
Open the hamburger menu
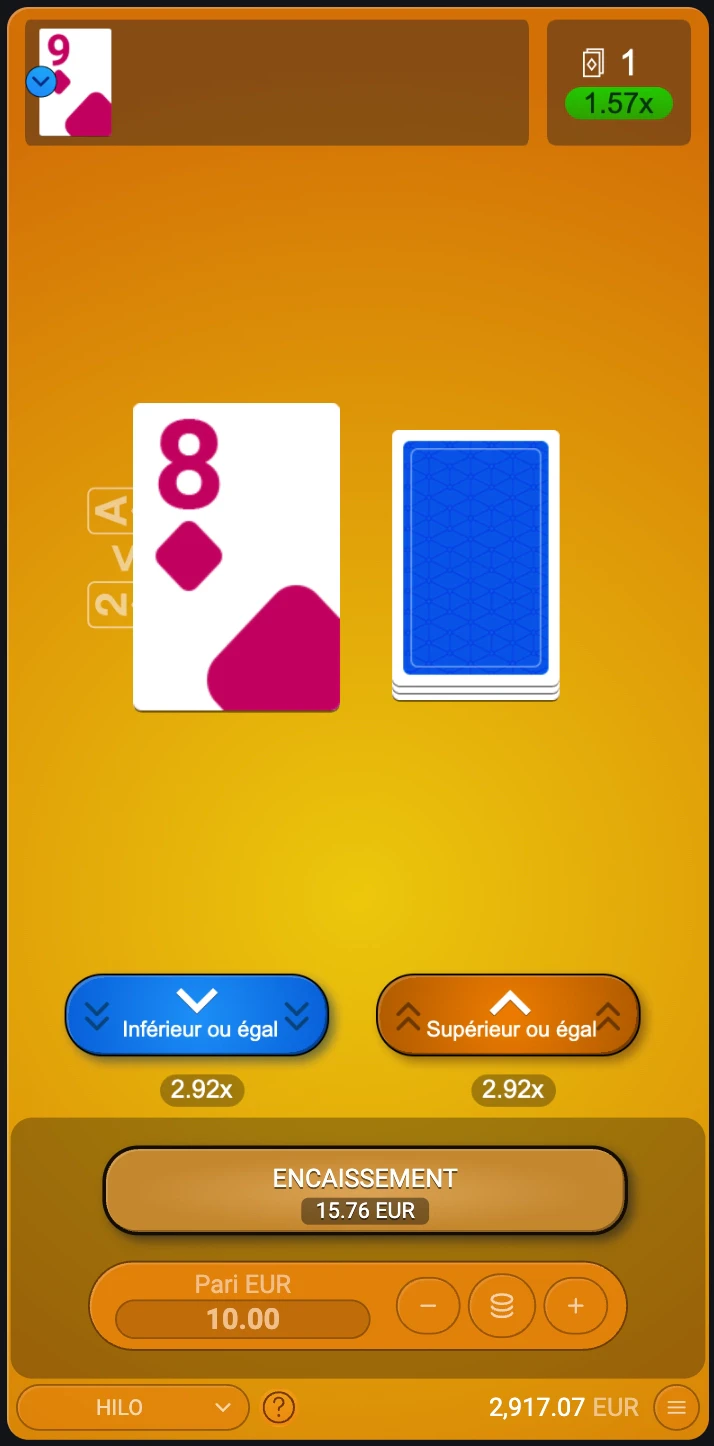coord(676,1408)
